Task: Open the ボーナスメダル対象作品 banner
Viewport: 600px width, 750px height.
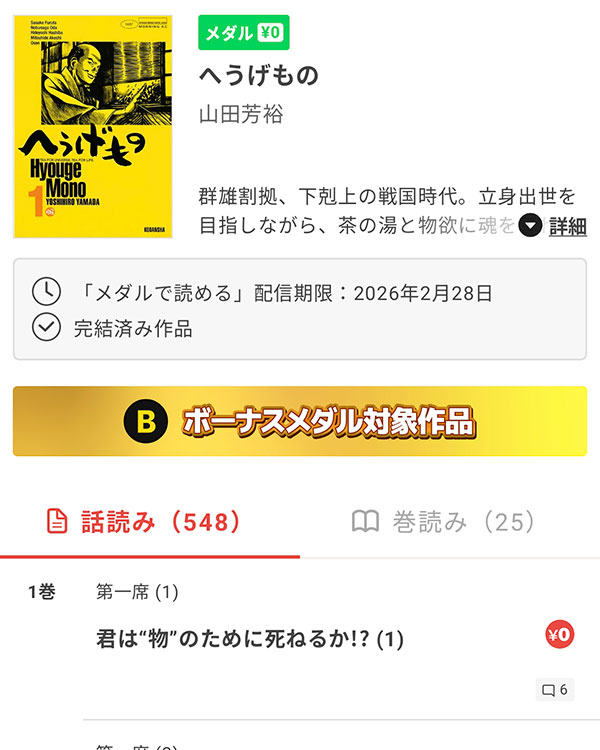Action: click(x=300, y=422)
